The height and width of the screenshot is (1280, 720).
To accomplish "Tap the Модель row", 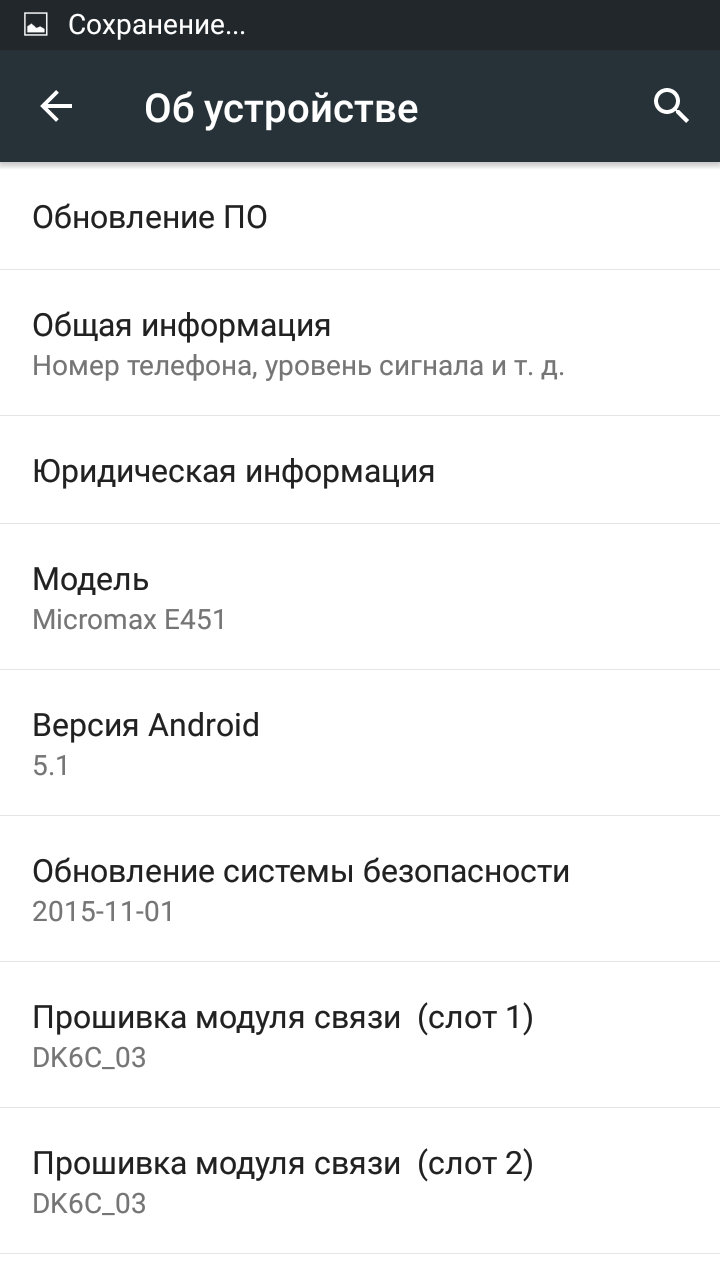I will click(x=360, y=597).
